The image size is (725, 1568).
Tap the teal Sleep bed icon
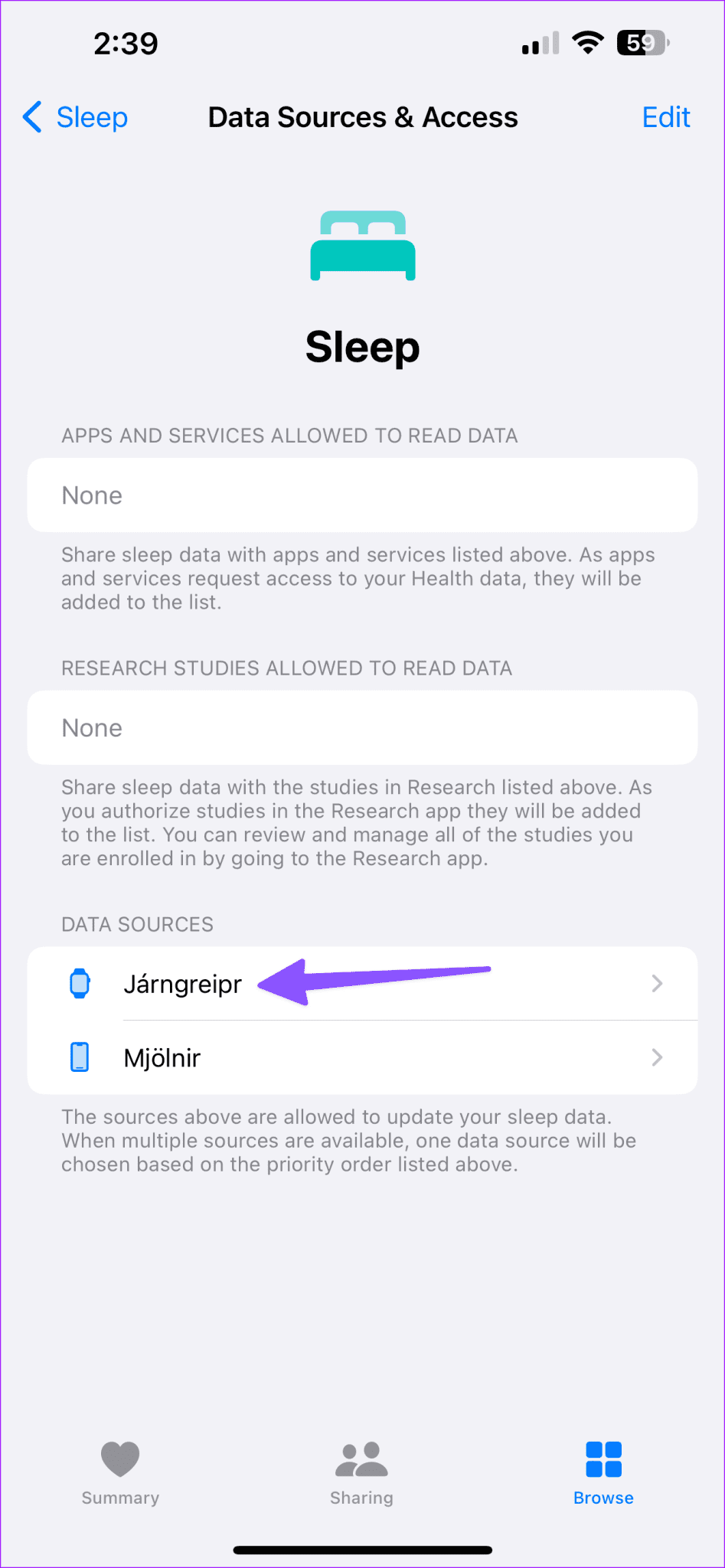[362, 247]
